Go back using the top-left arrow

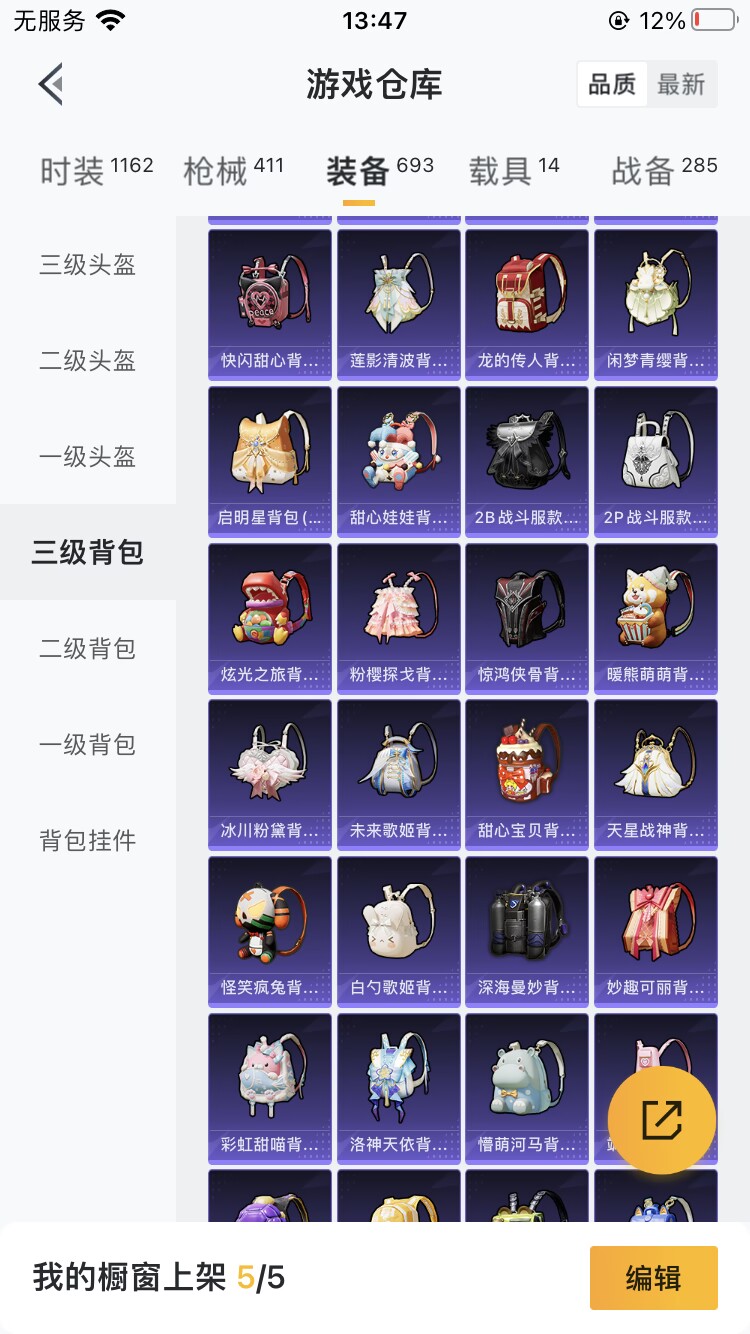point(52,84)
